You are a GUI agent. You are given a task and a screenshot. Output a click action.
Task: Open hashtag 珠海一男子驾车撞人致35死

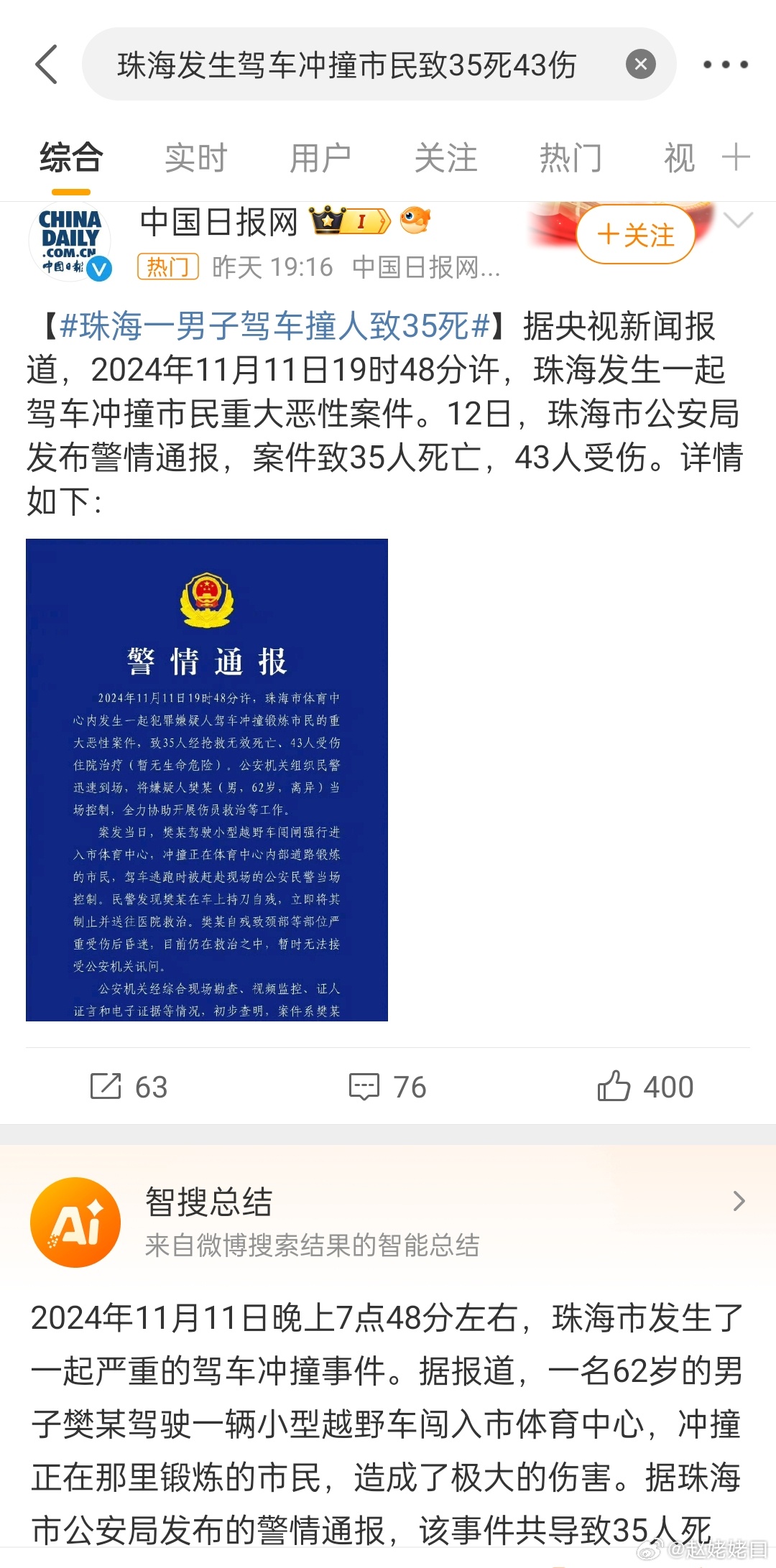click(275, 326)
